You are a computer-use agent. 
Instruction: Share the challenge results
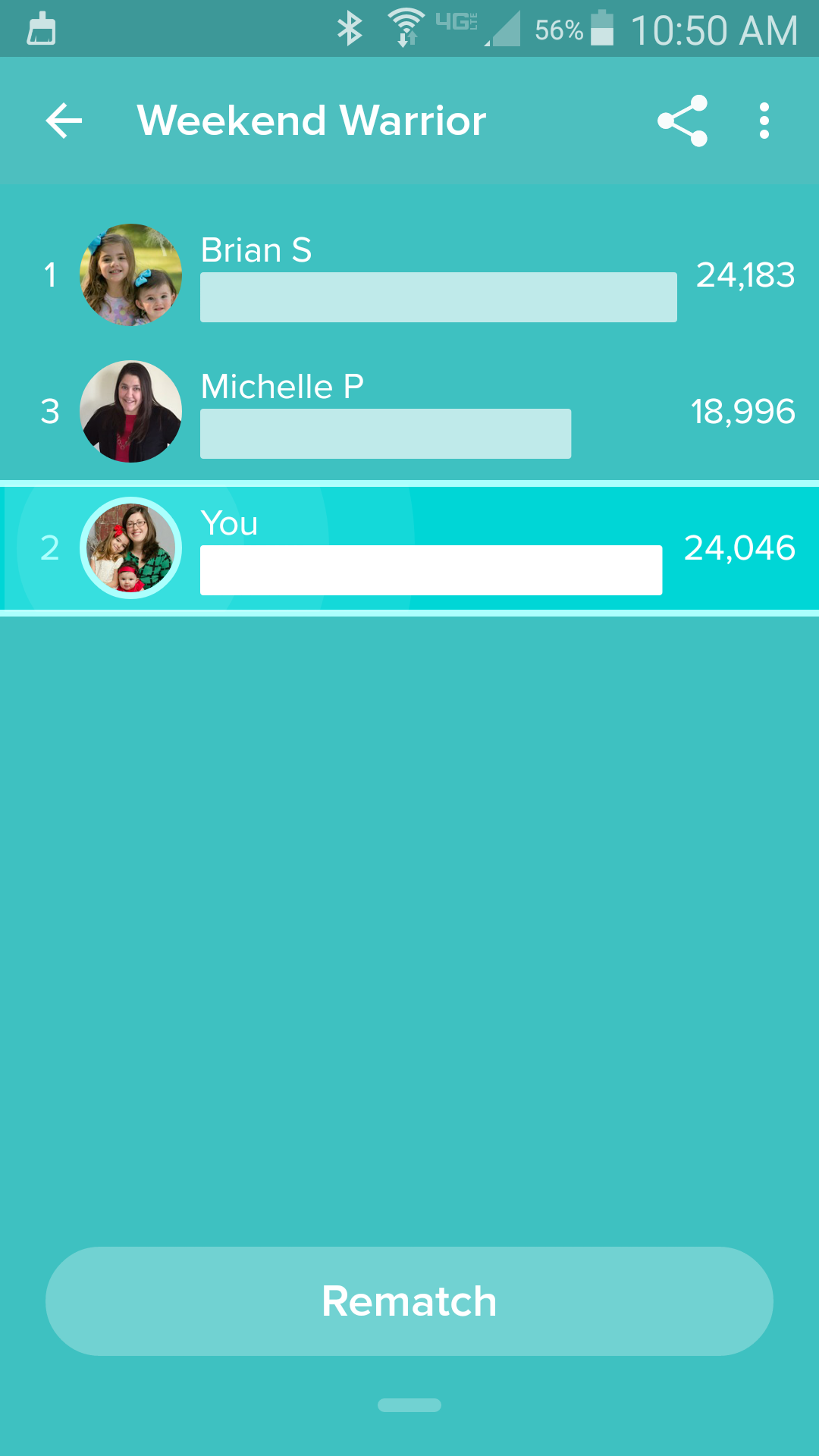682,121
